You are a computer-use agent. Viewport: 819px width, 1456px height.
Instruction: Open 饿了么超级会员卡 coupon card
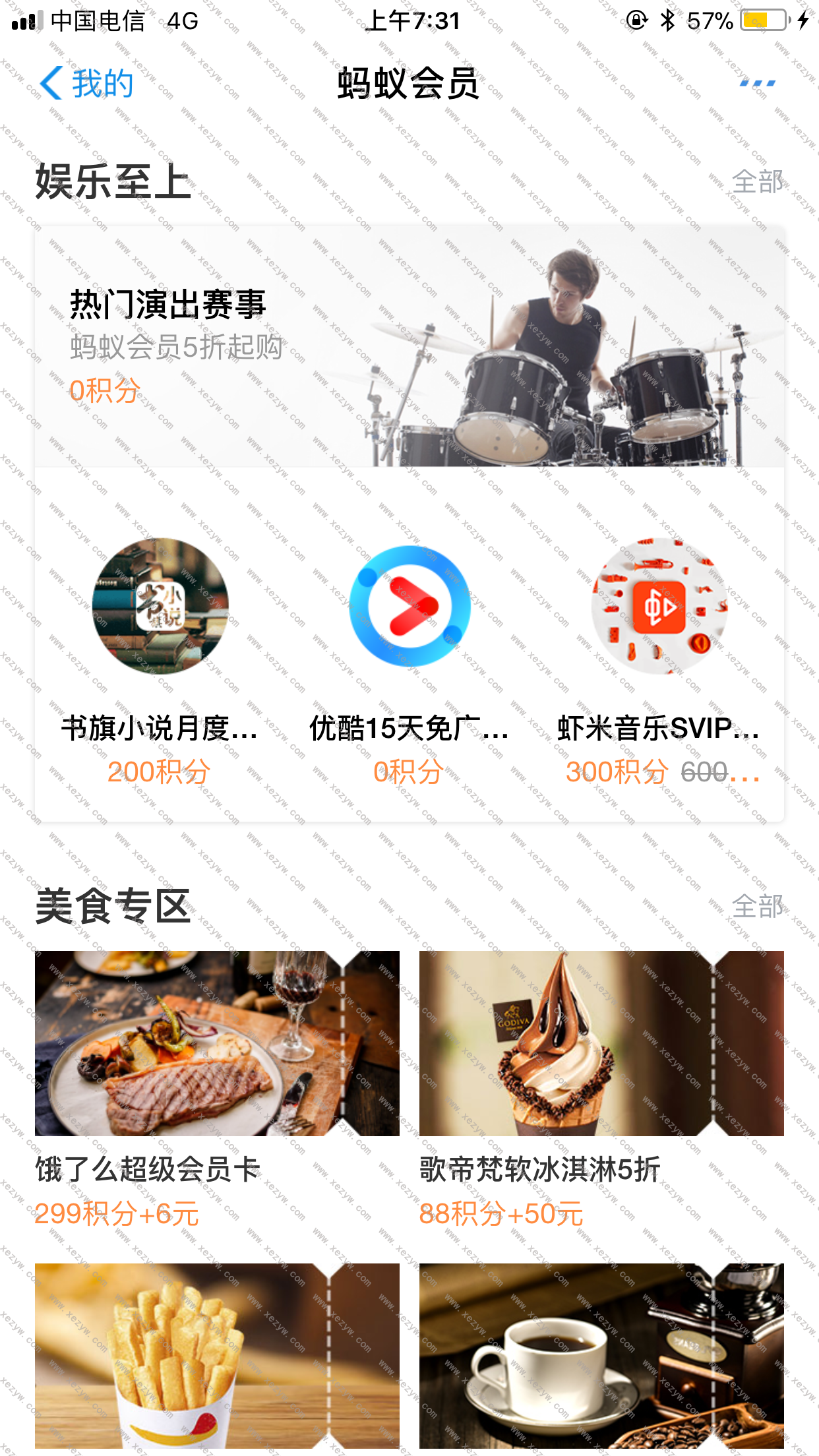[x=217, y=1089]
